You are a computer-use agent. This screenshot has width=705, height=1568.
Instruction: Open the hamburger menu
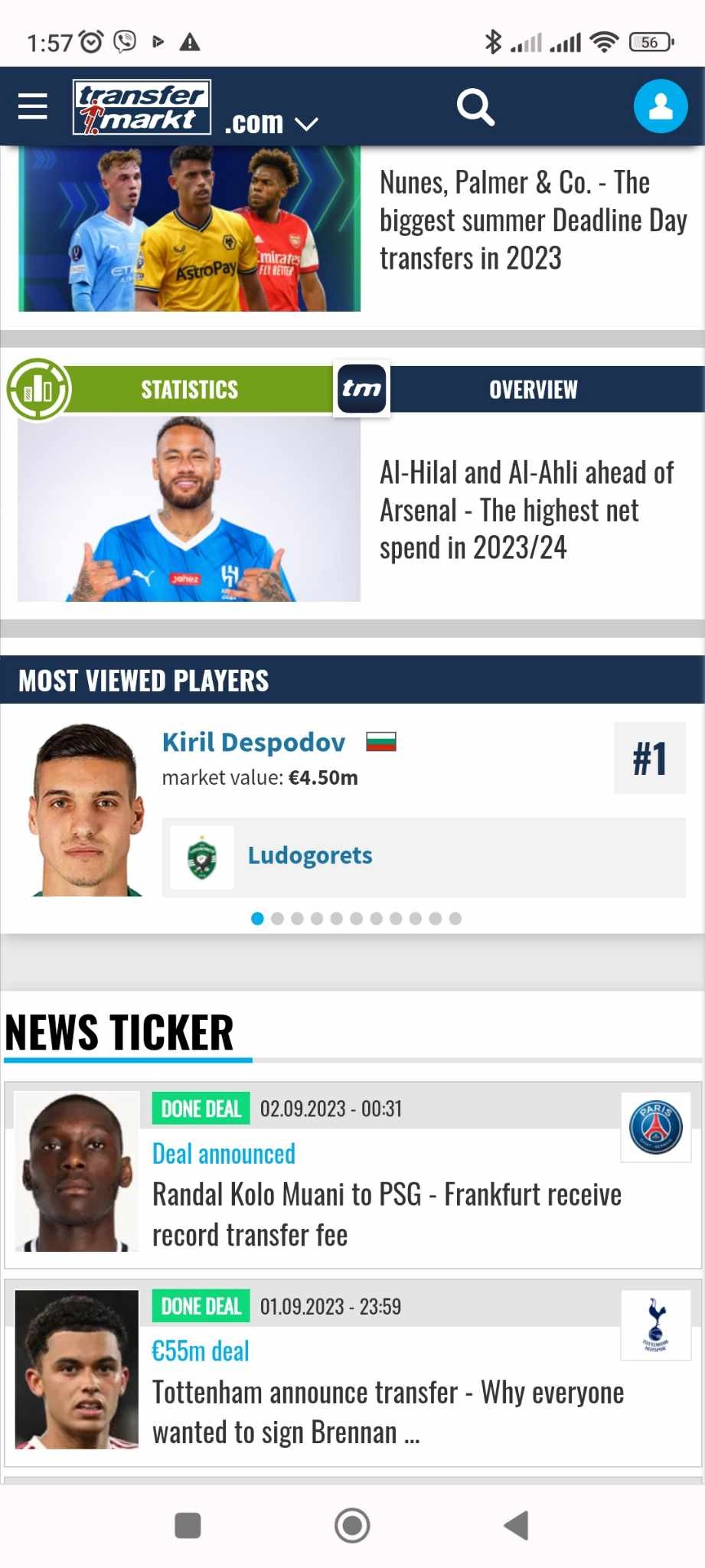click(33, 106)
